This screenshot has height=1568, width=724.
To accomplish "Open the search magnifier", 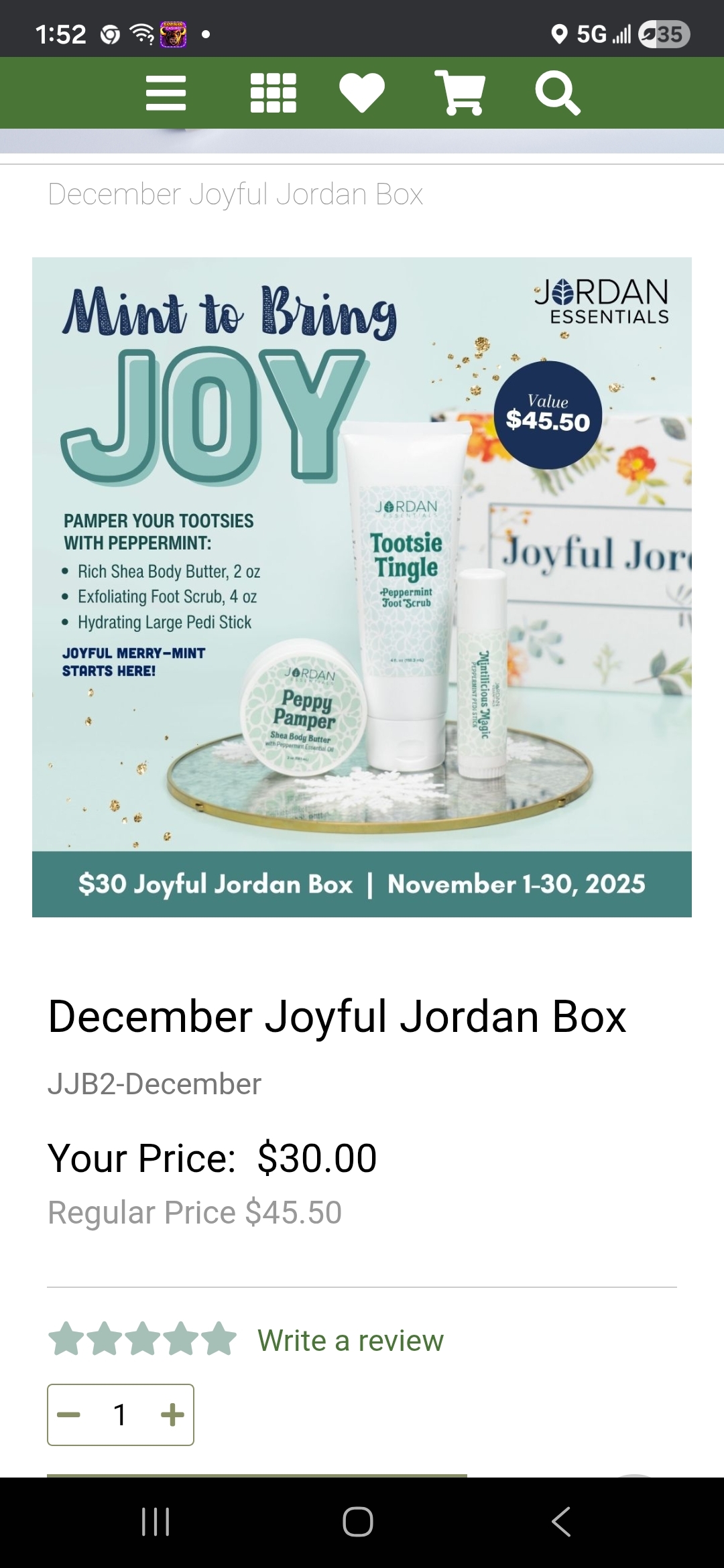I will tap(557, 92).
